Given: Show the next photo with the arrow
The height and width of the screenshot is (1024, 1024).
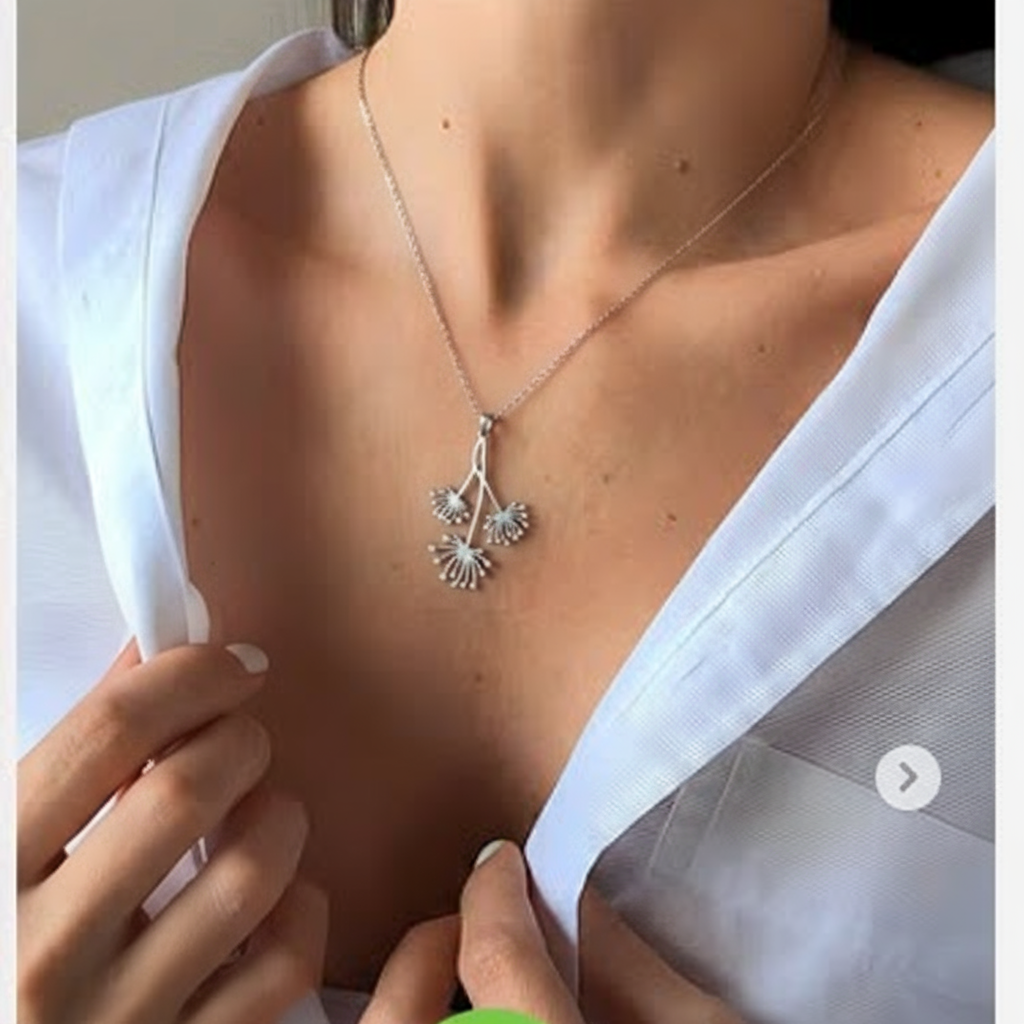Looking at the screenshot, I should (x=907, y=777).
